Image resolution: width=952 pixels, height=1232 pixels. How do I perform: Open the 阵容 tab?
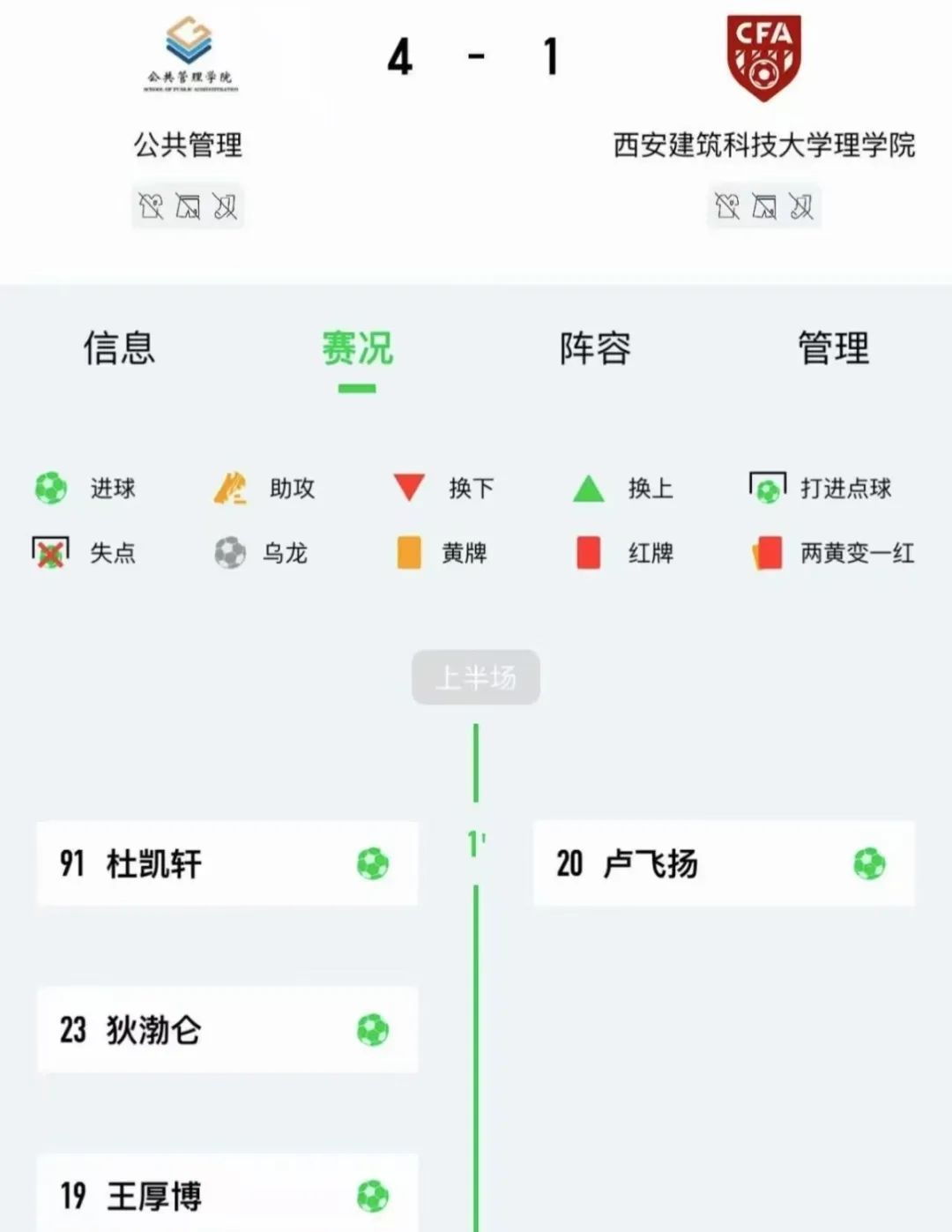point(595,347)
